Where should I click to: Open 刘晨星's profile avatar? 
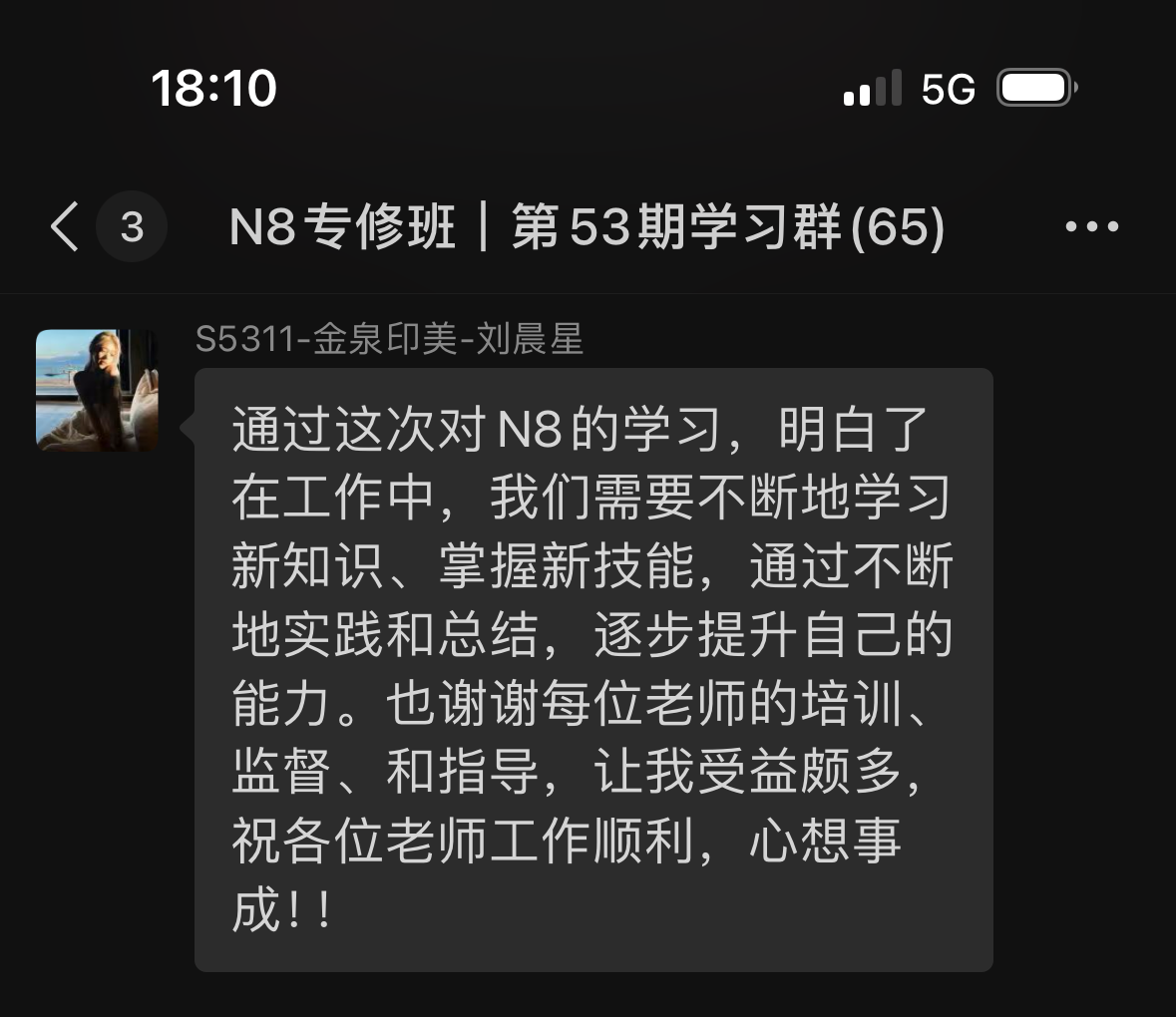click(97, 391)
